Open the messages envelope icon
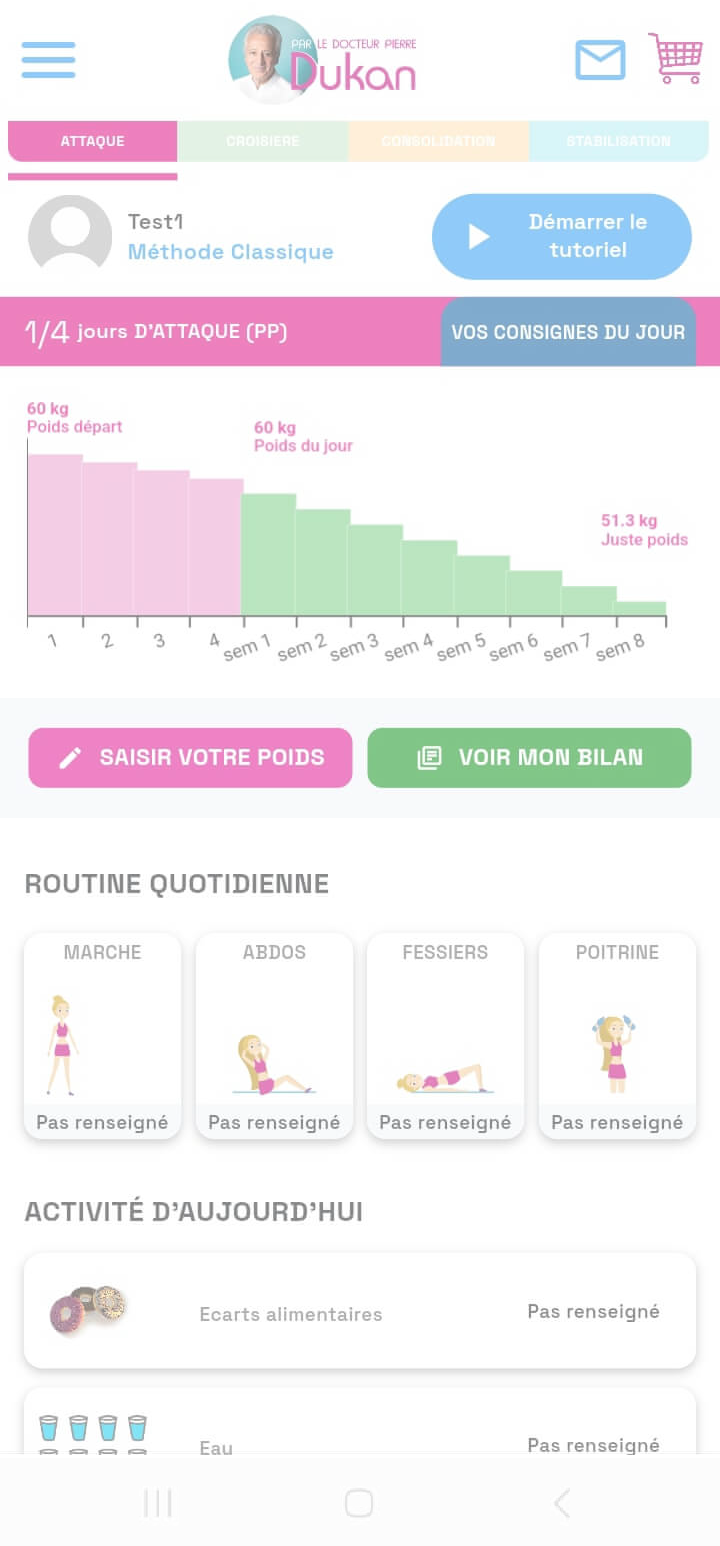 600,60
